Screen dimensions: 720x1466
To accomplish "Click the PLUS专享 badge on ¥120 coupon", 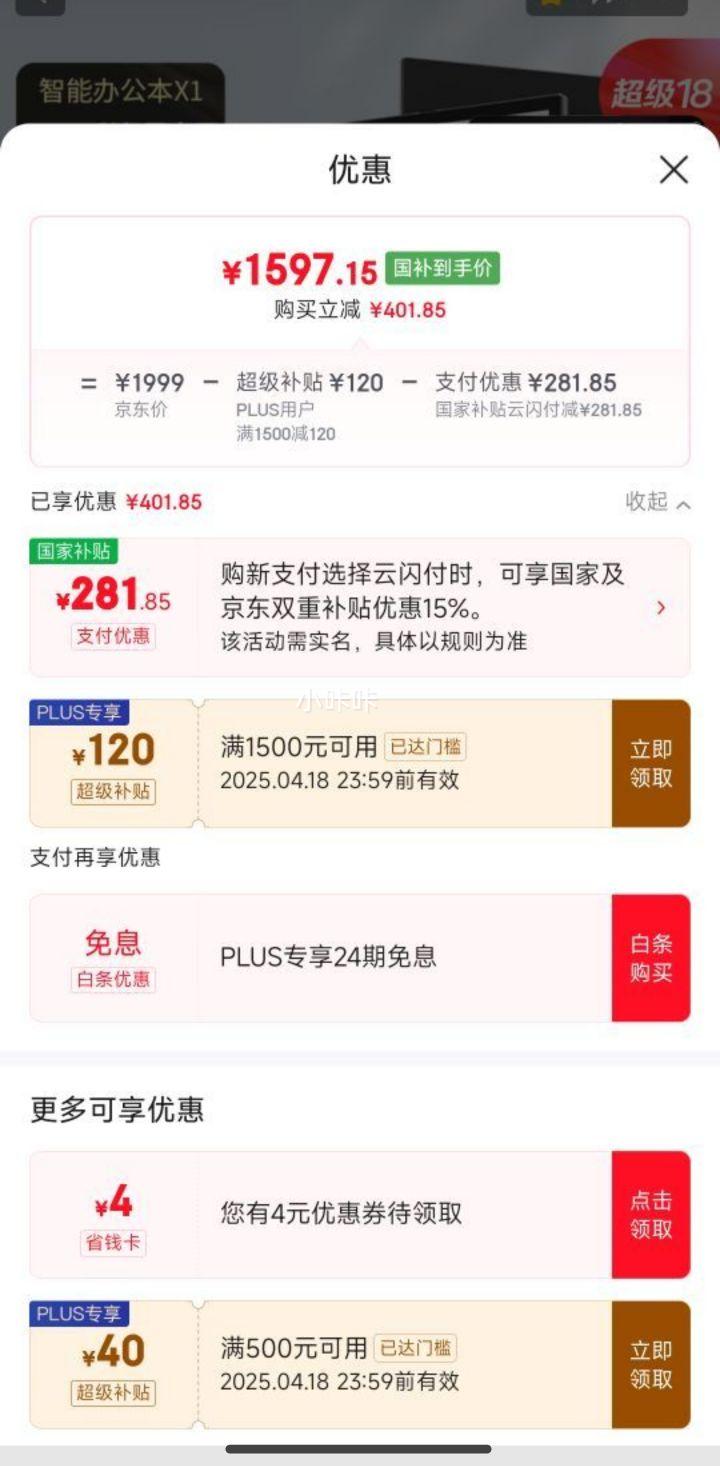I will pos(79,713).
